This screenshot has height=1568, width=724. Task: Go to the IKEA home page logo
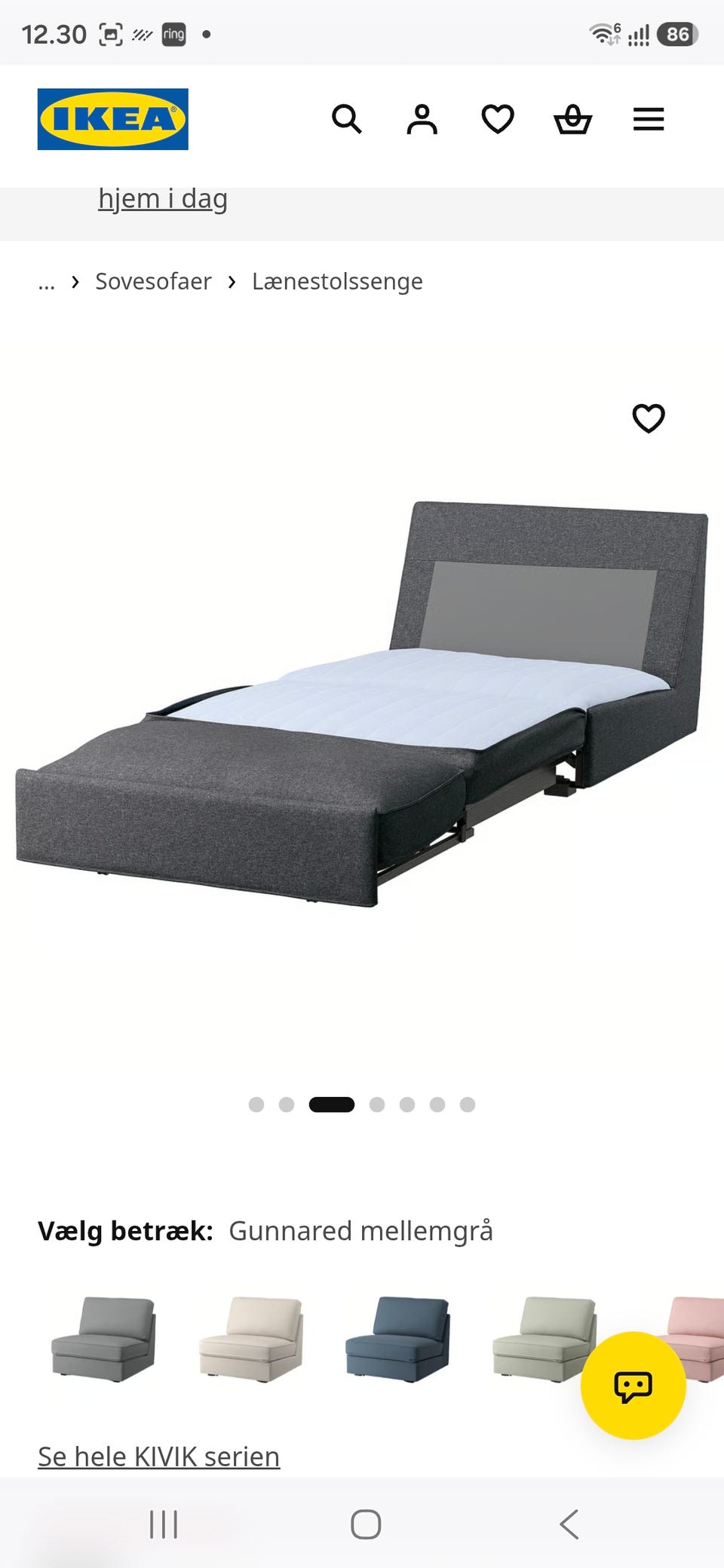click(x=113, y=119)
